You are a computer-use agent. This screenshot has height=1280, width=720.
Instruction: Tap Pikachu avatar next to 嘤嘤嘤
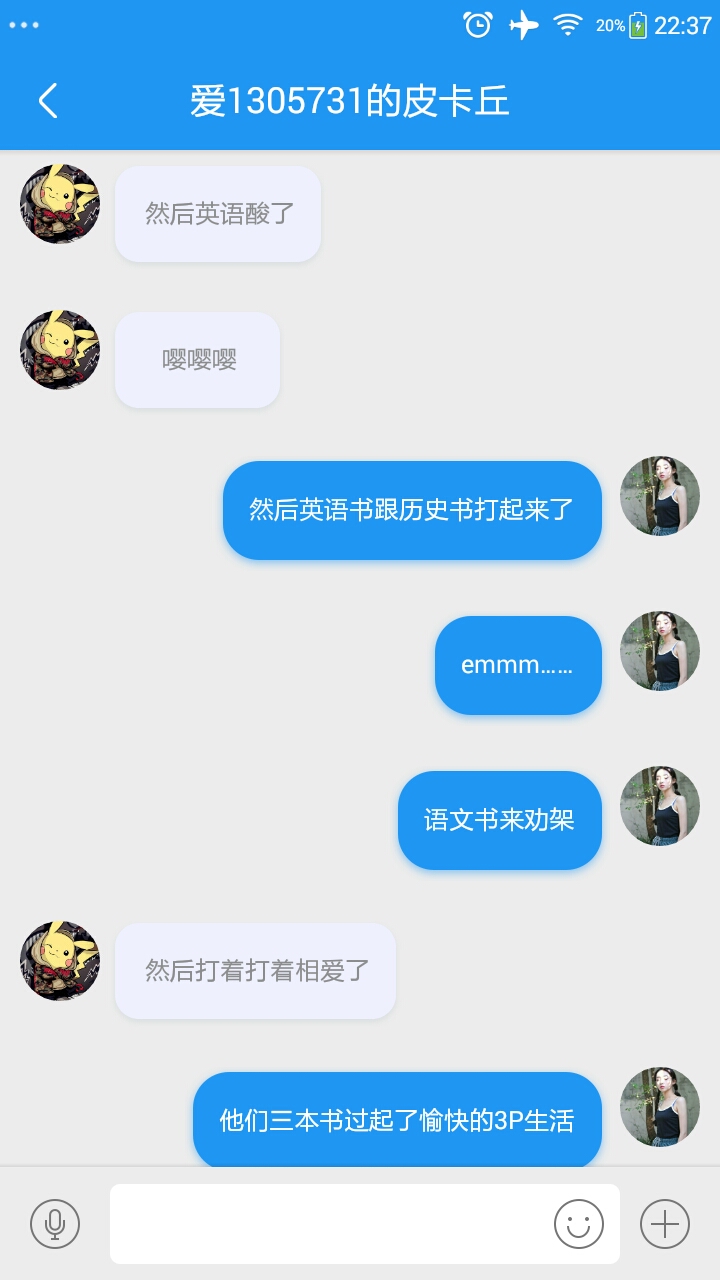coord(60,350)
